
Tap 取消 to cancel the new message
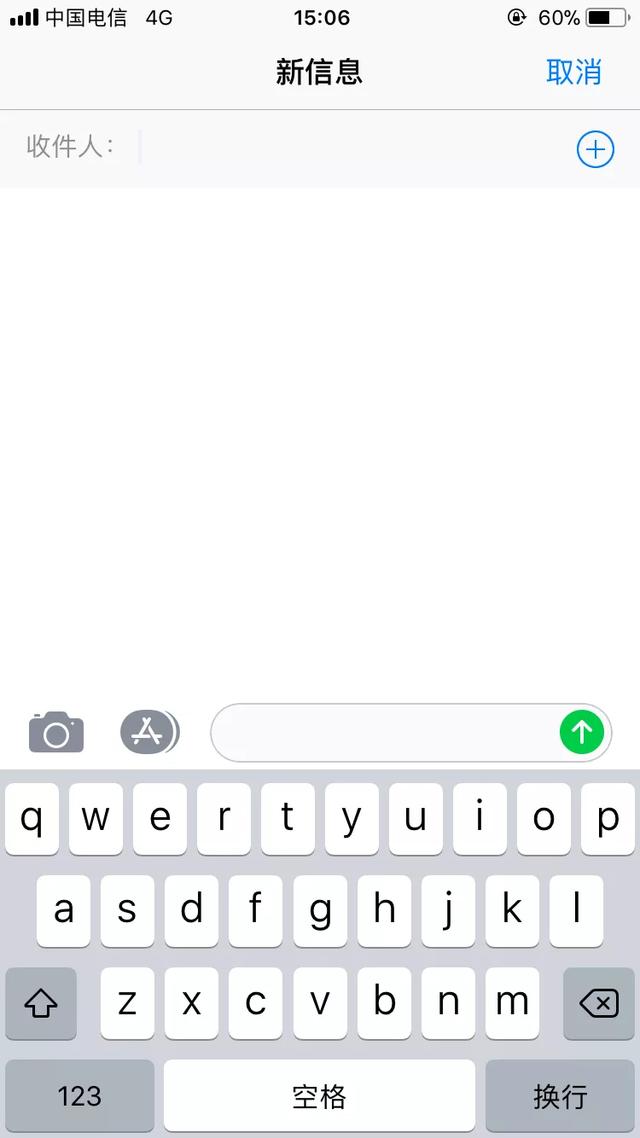pyautogui.click(x=573, y=72)
